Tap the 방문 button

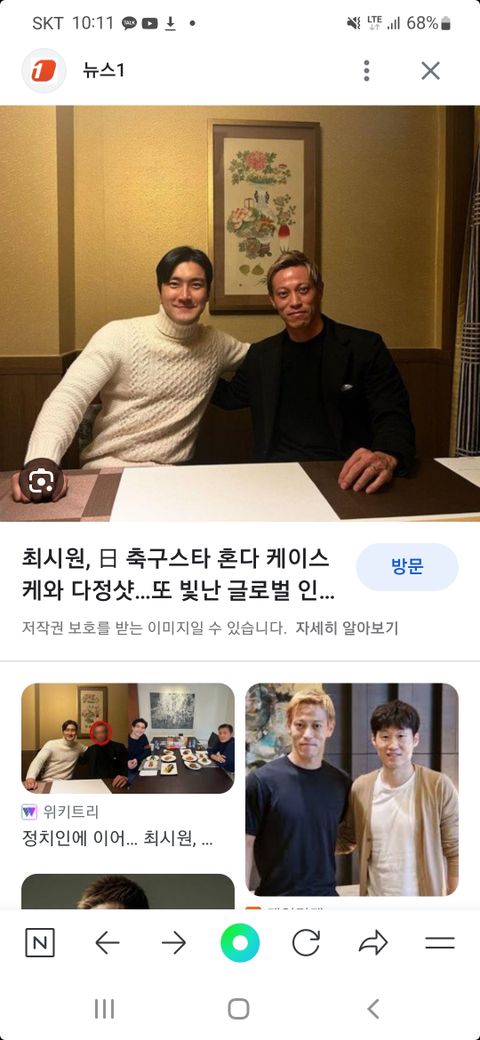click(x=407, y=567)
